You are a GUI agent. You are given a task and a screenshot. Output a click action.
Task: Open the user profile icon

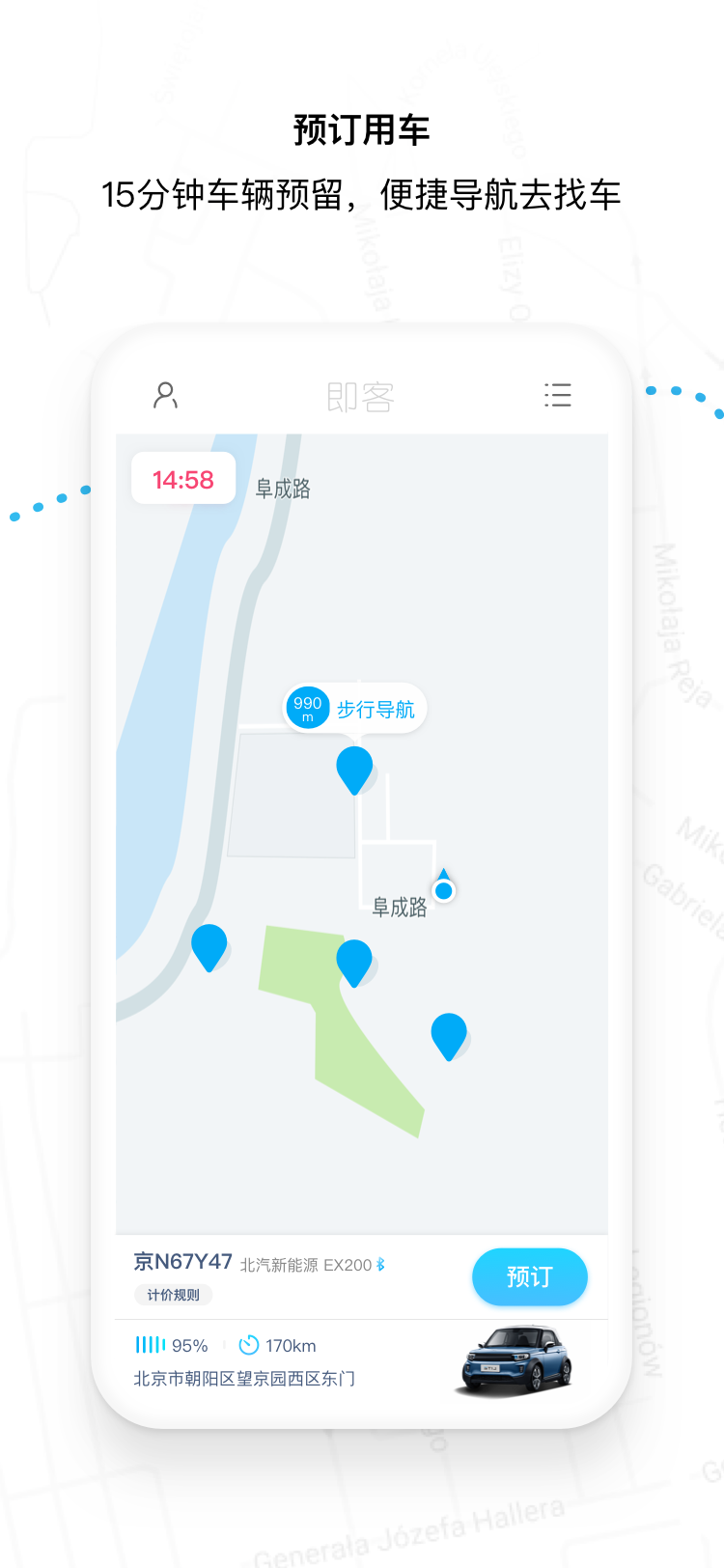point(164,395)
